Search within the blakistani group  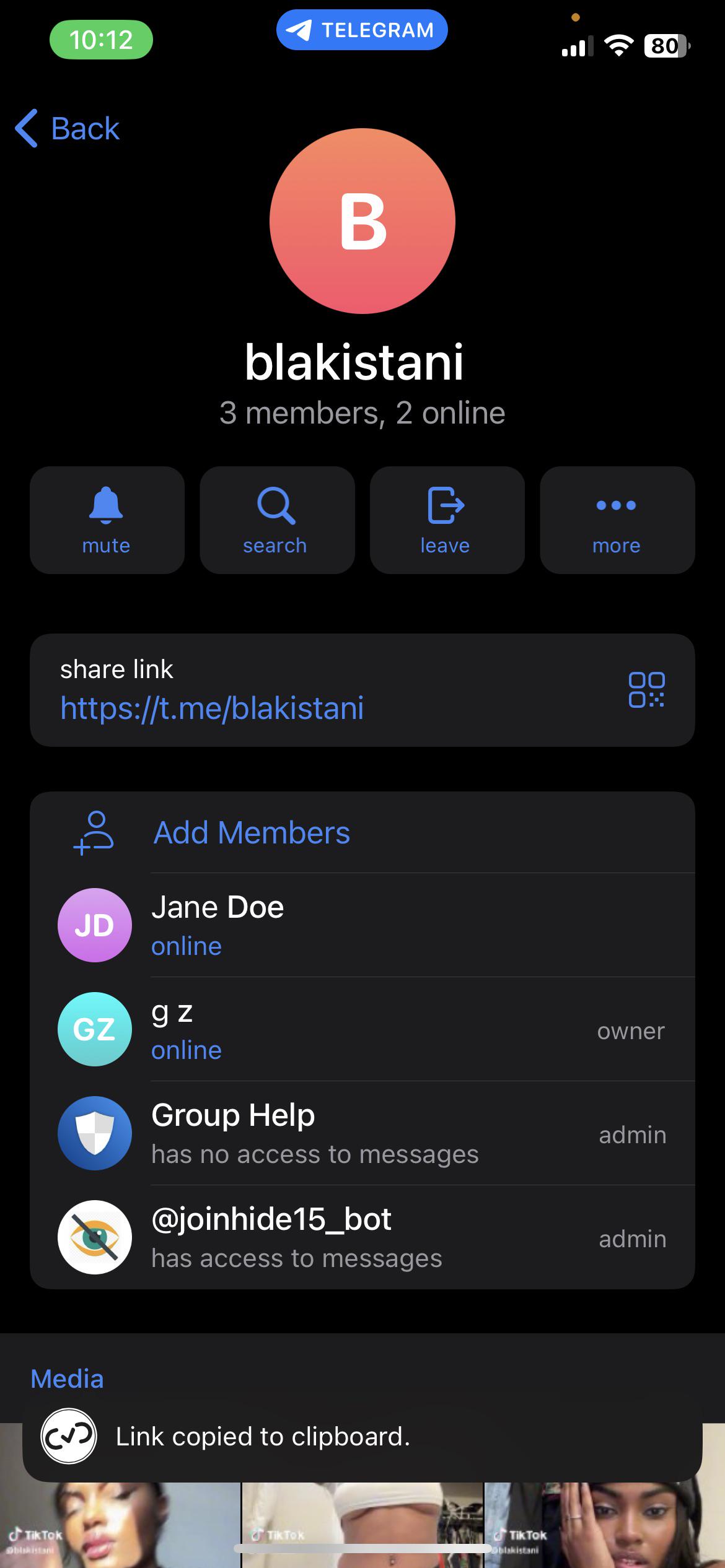coord(276,520)
